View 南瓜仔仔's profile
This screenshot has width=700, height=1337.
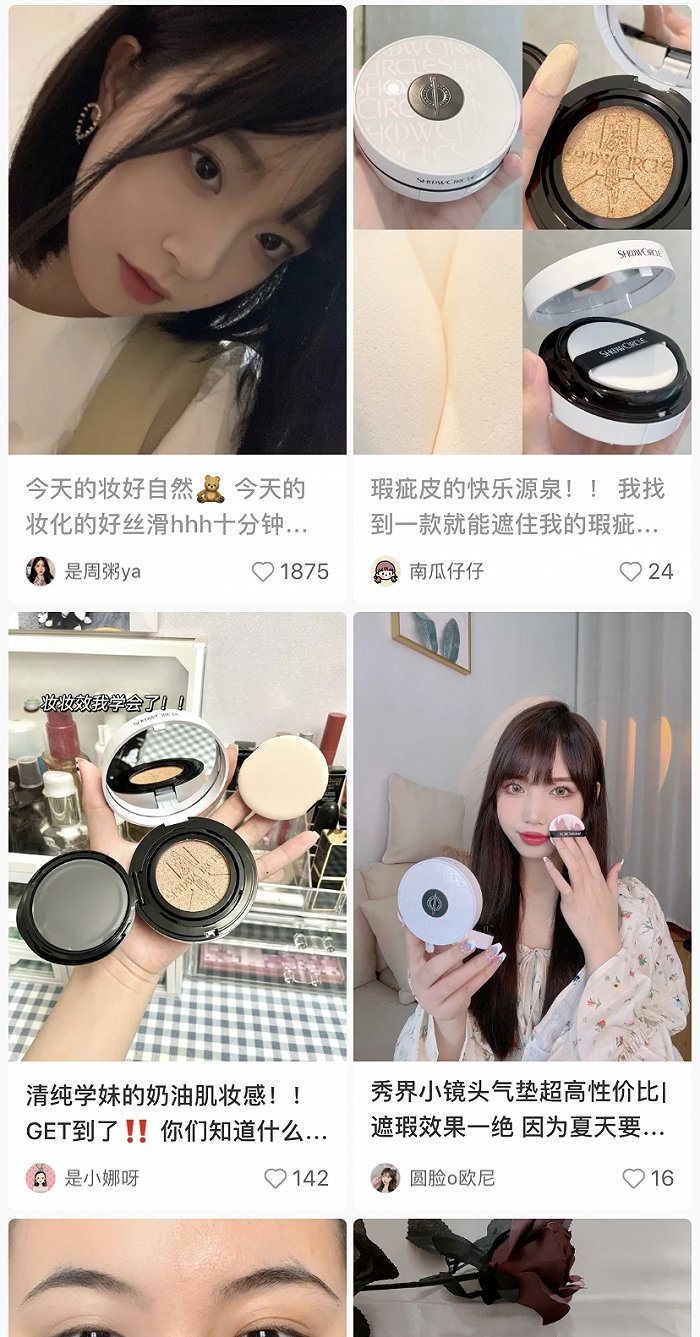pyautogui.click(x=386, y=572)
